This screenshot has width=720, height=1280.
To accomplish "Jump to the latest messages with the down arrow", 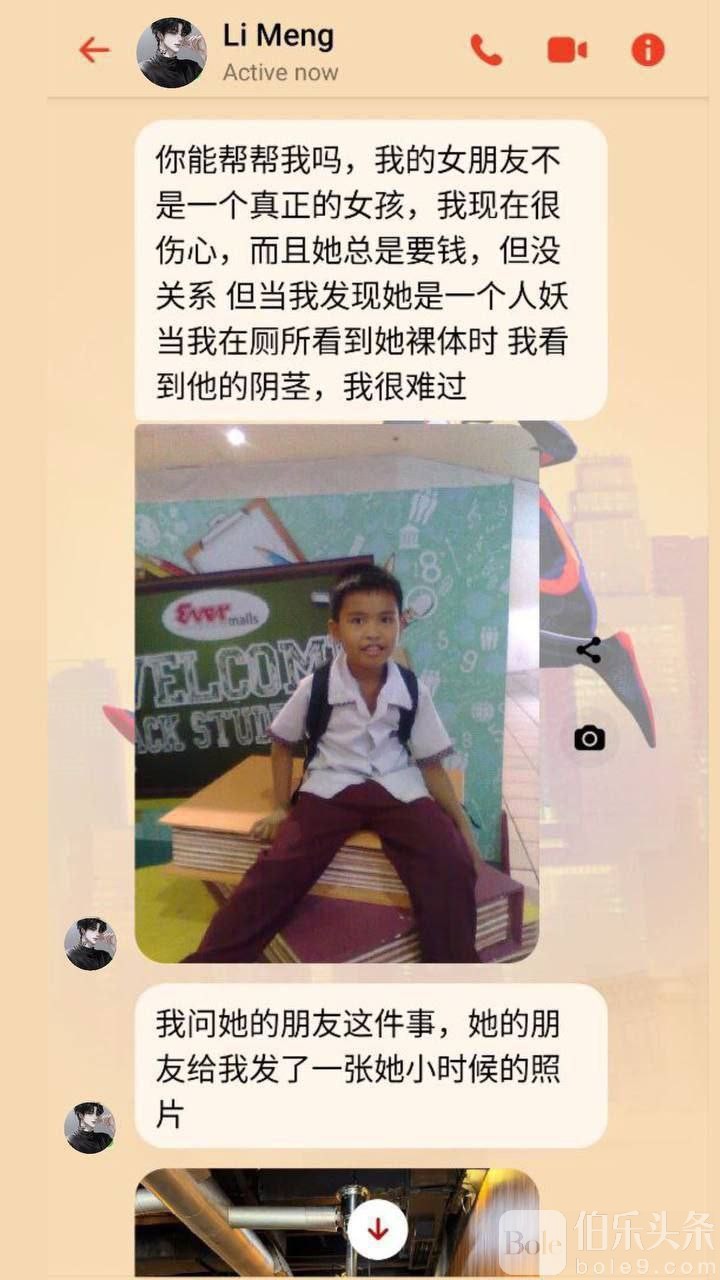I will (x=377, y=1229).
